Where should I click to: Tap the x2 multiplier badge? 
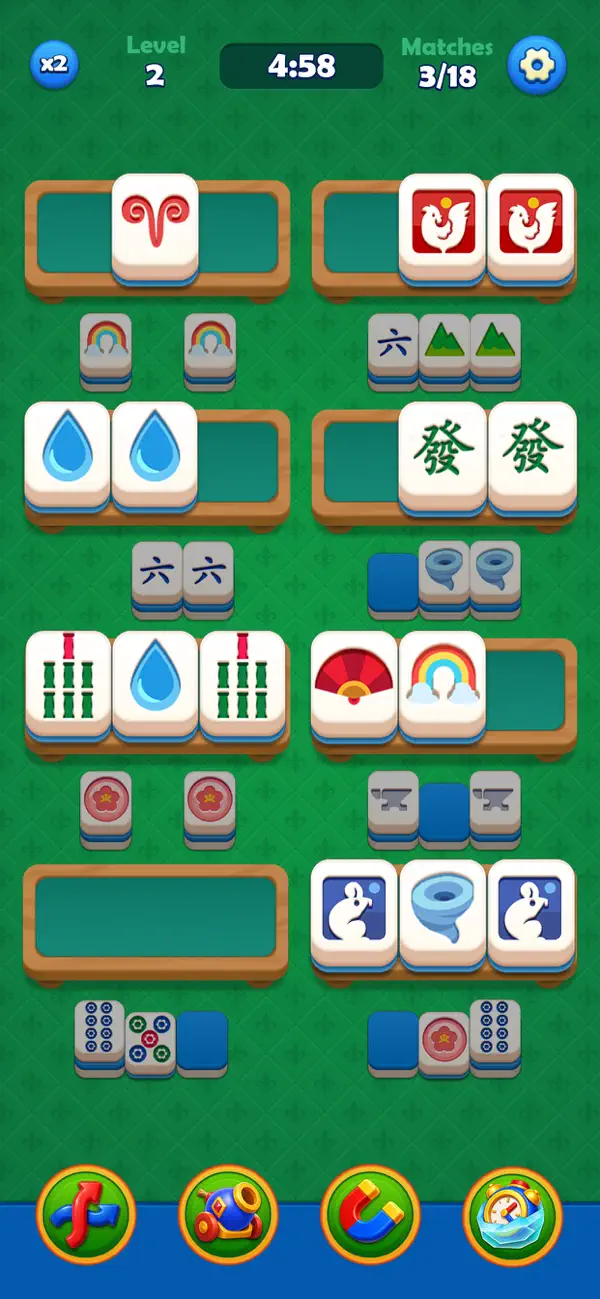[54, 64]
